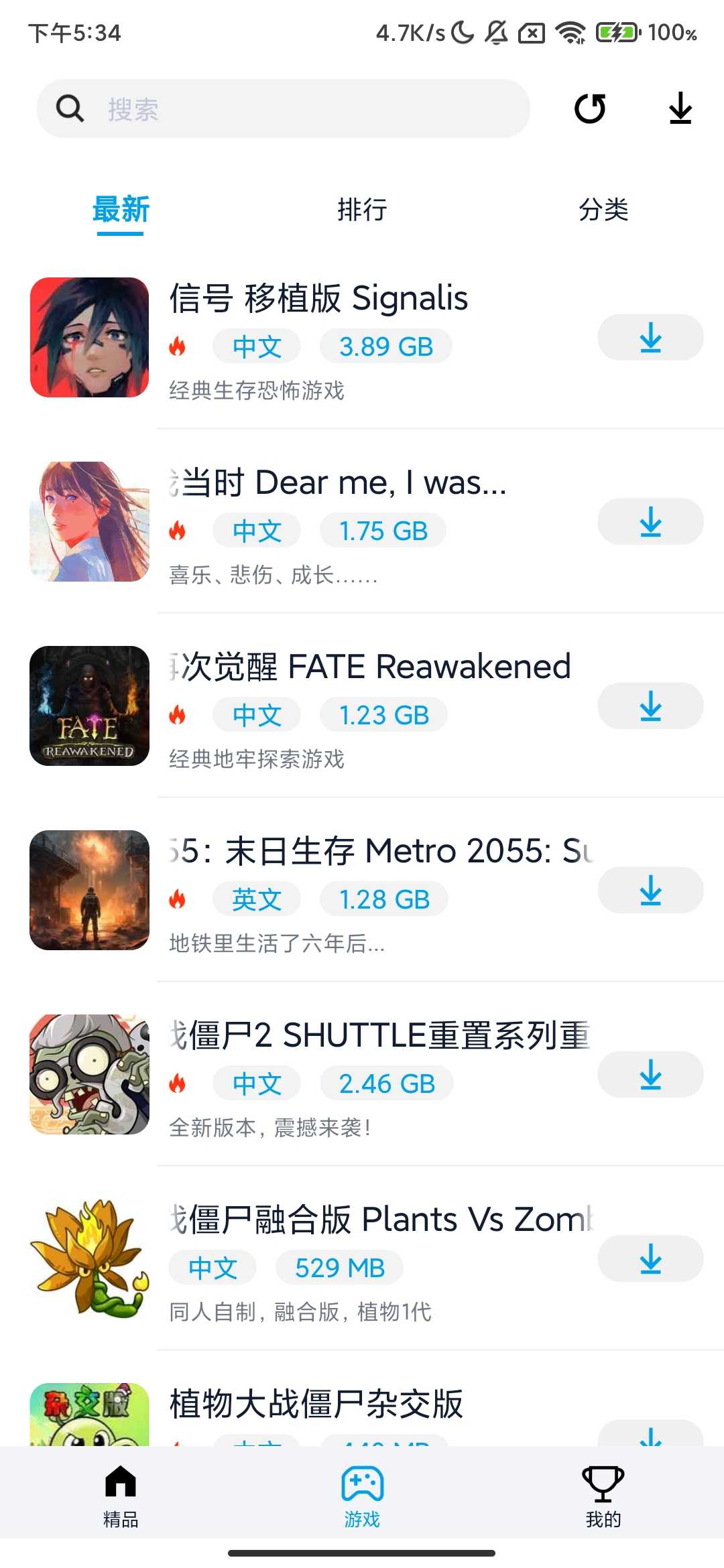Download the Signalis game

[649, 337]
